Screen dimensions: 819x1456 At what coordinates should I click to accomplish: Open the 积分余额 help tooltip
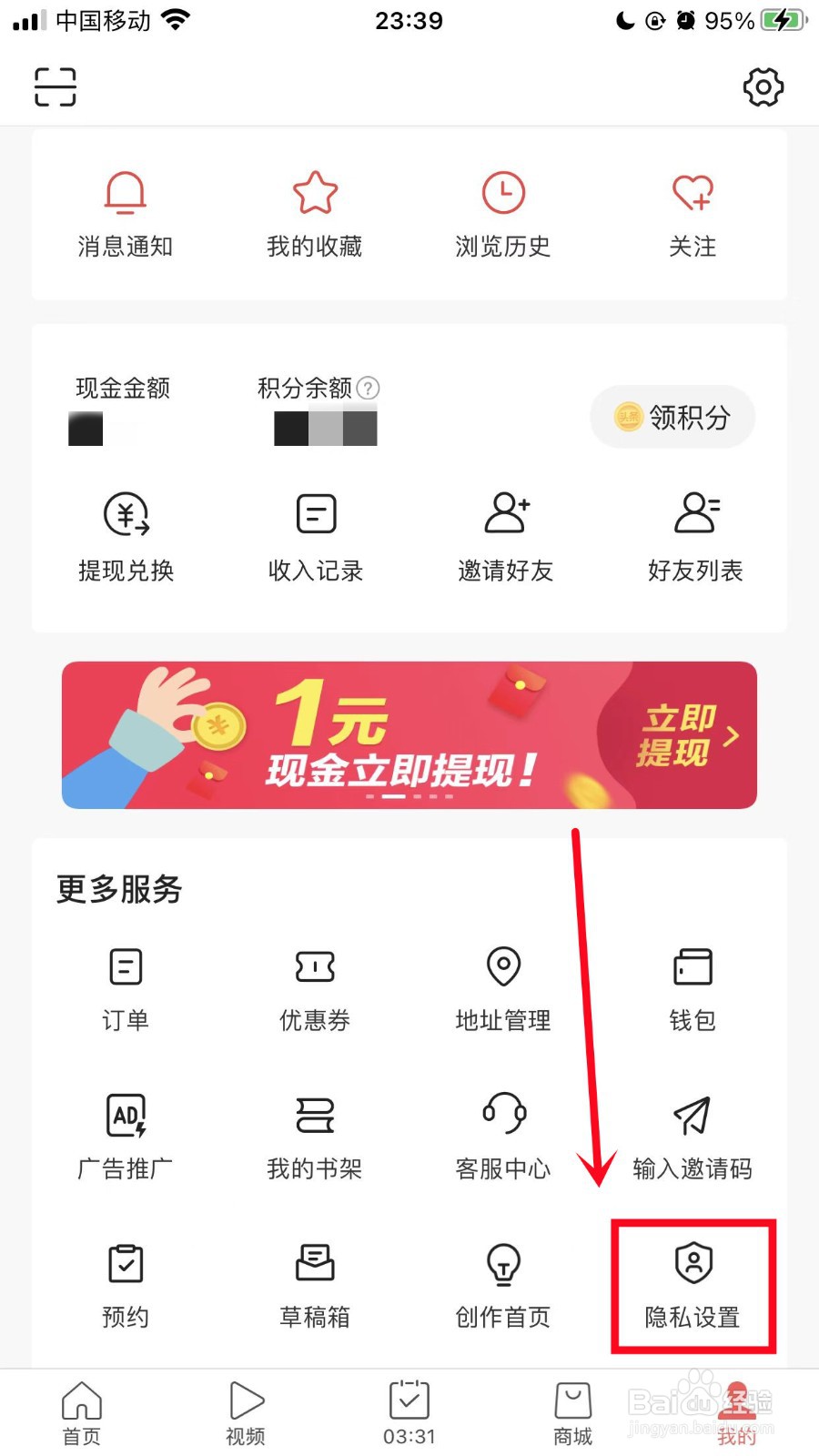click(368, 388)
